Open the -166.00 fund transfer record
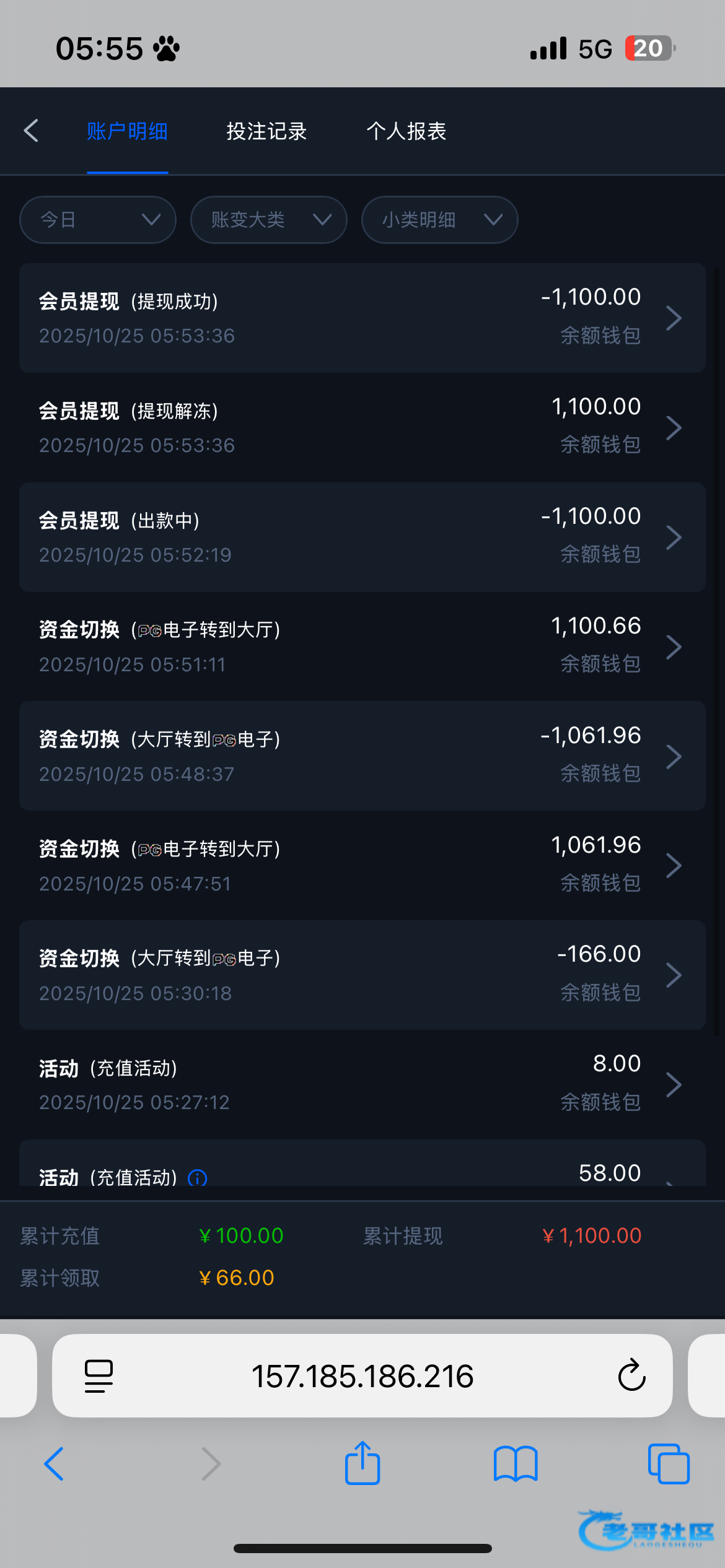 (x=362, y=975)
